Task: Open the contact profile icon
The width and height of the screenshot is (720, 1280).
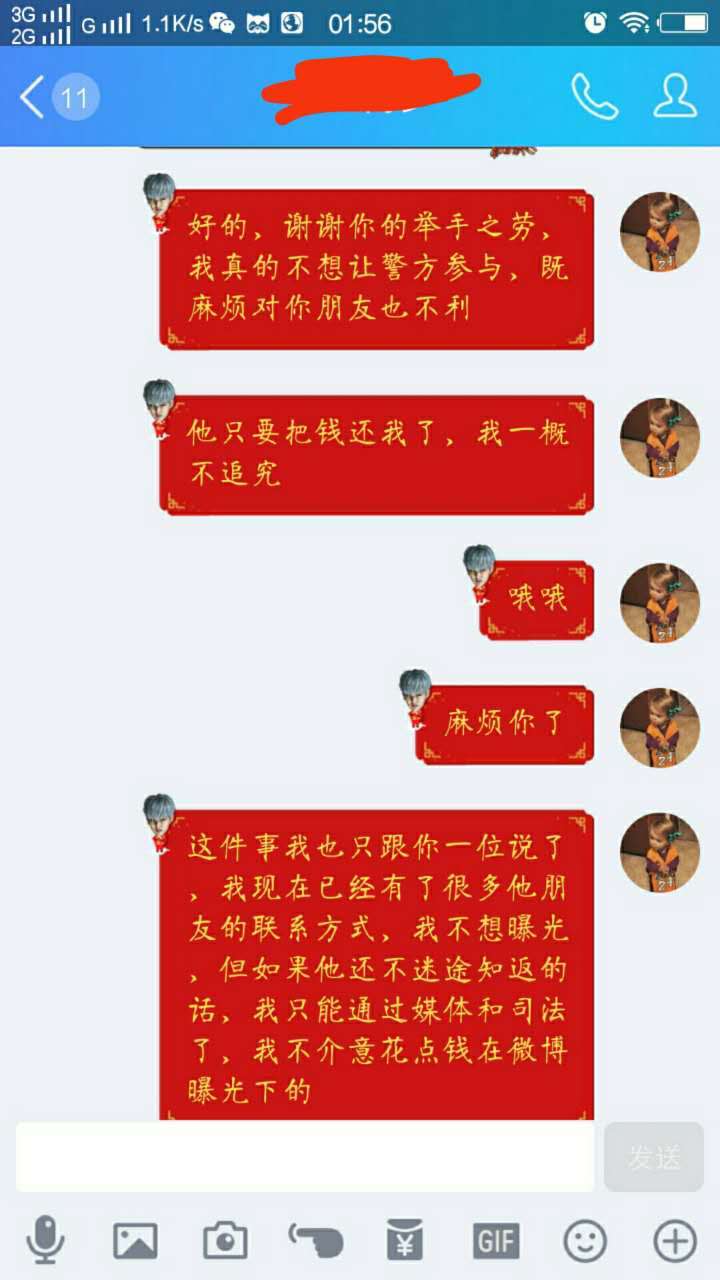Action: 675,97
